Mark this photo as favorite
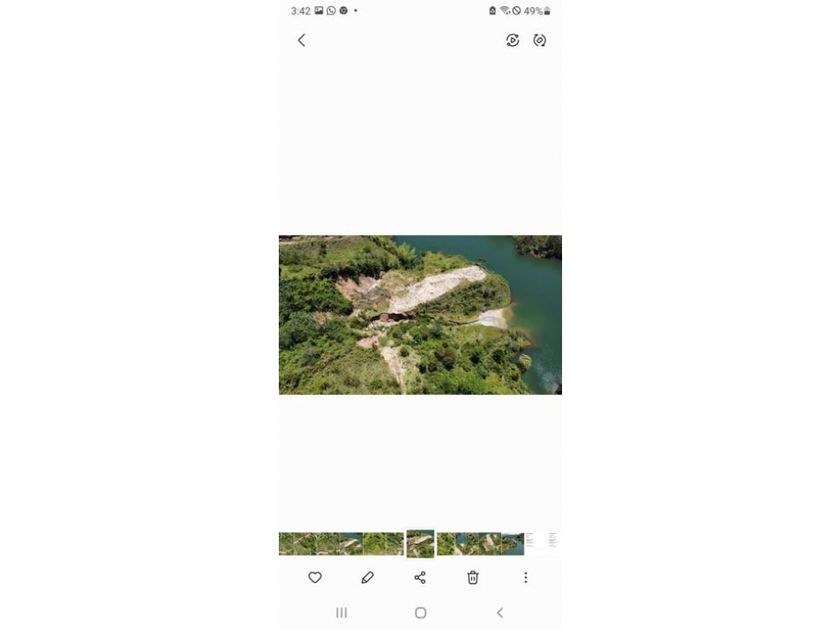 pos(314,577)
